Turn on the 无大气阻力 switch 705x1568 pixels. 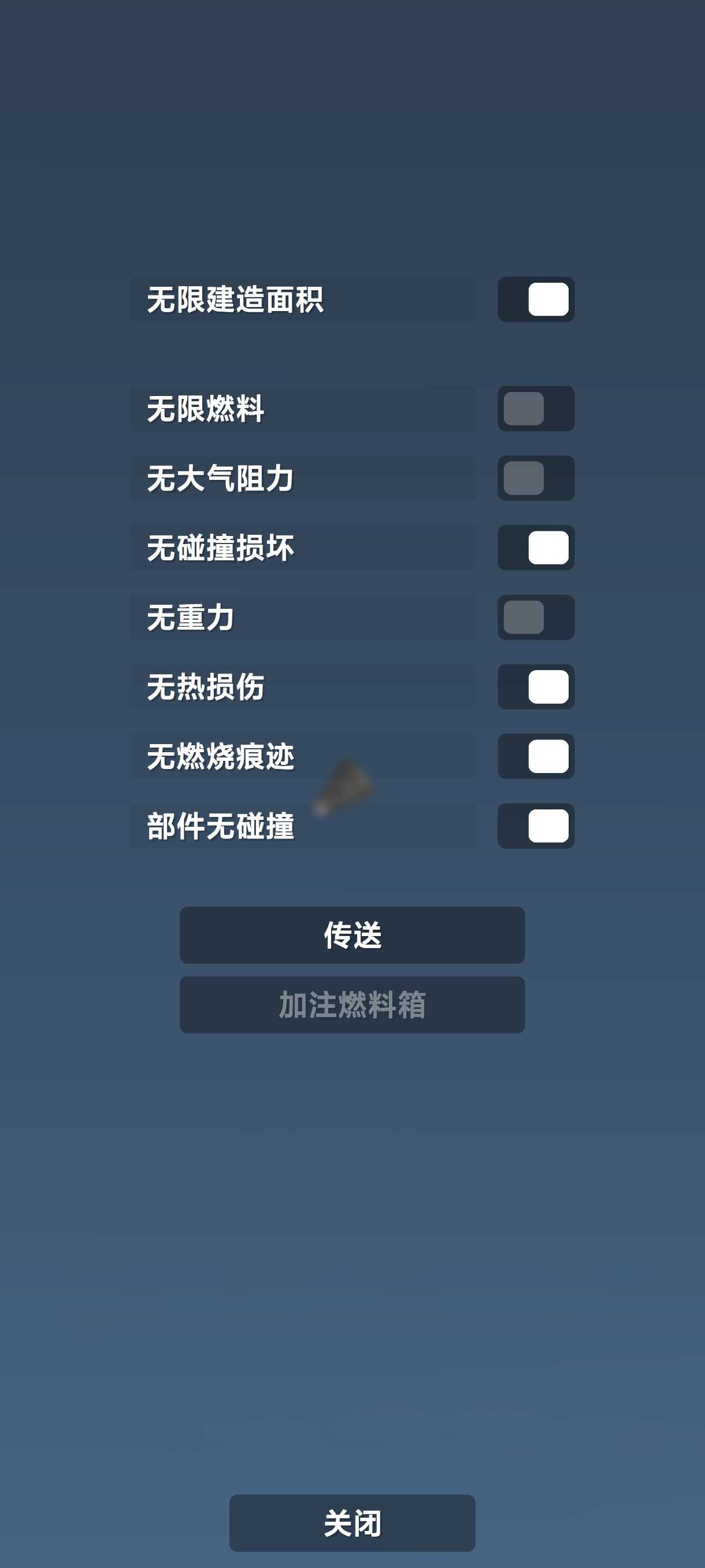click(x=535, y=478)
